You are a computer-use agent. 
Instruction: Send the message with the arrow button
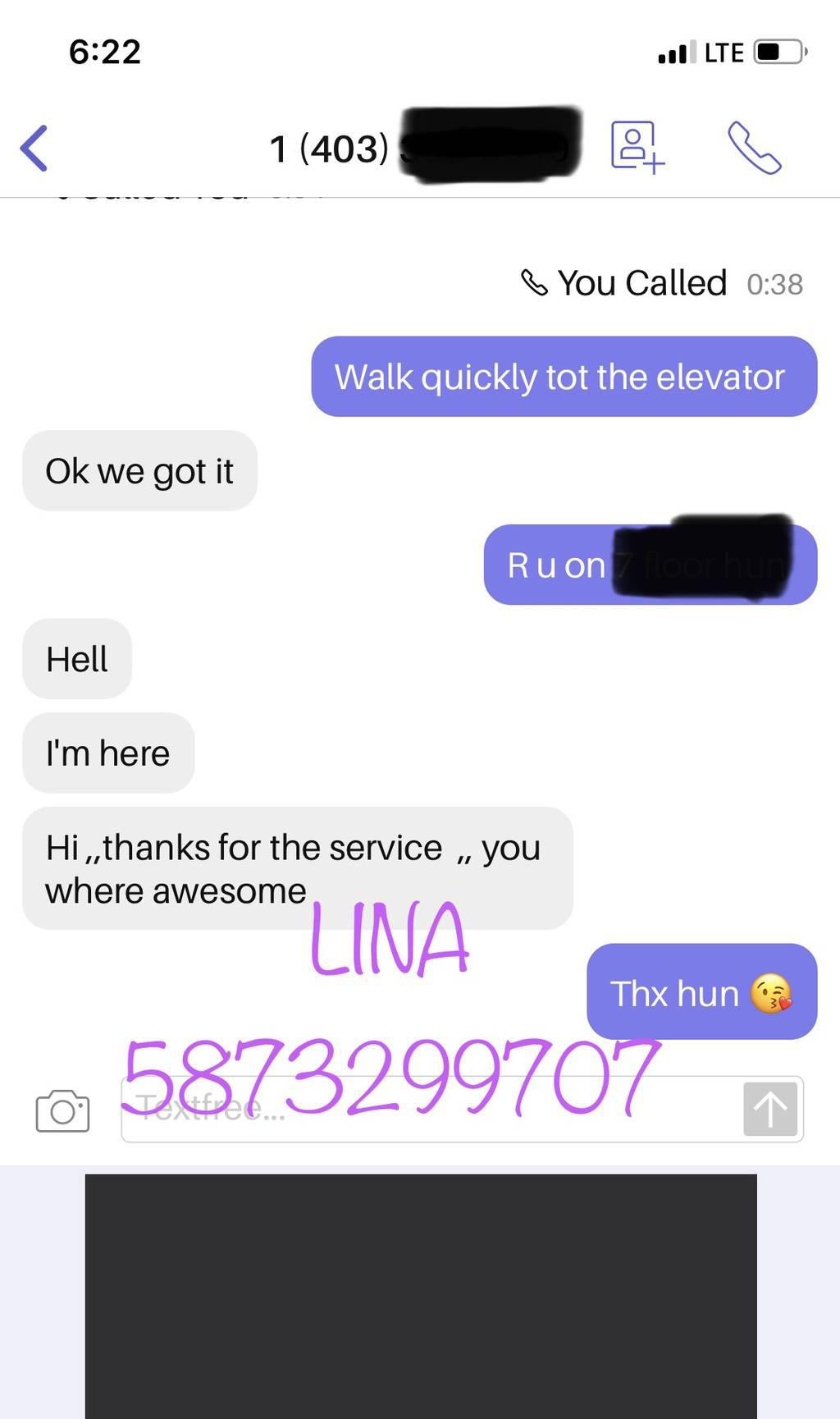pos(770,1110)
